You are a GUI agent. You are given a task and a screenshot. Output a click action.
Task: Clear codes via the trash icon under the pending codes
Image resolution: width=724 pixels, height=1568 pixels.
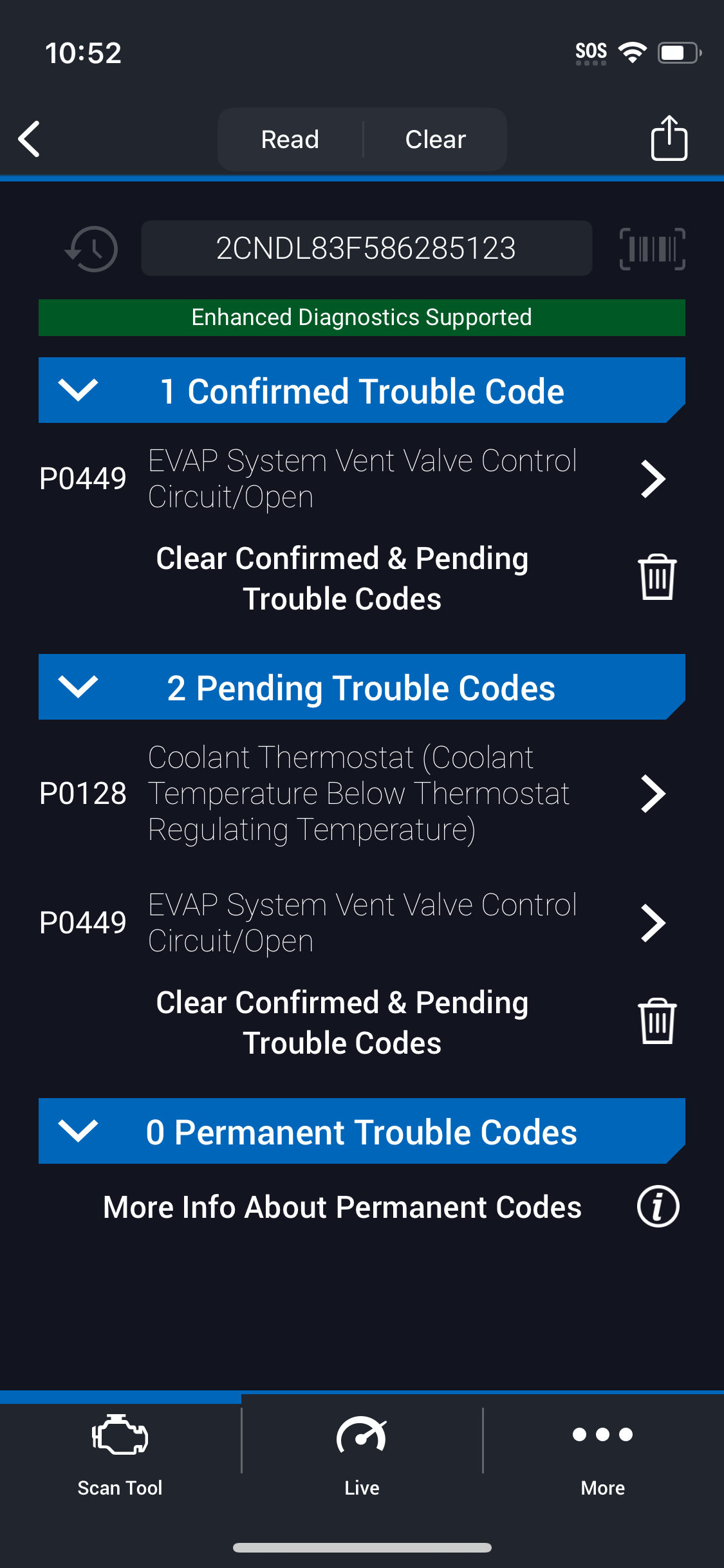pos(657,1022)
